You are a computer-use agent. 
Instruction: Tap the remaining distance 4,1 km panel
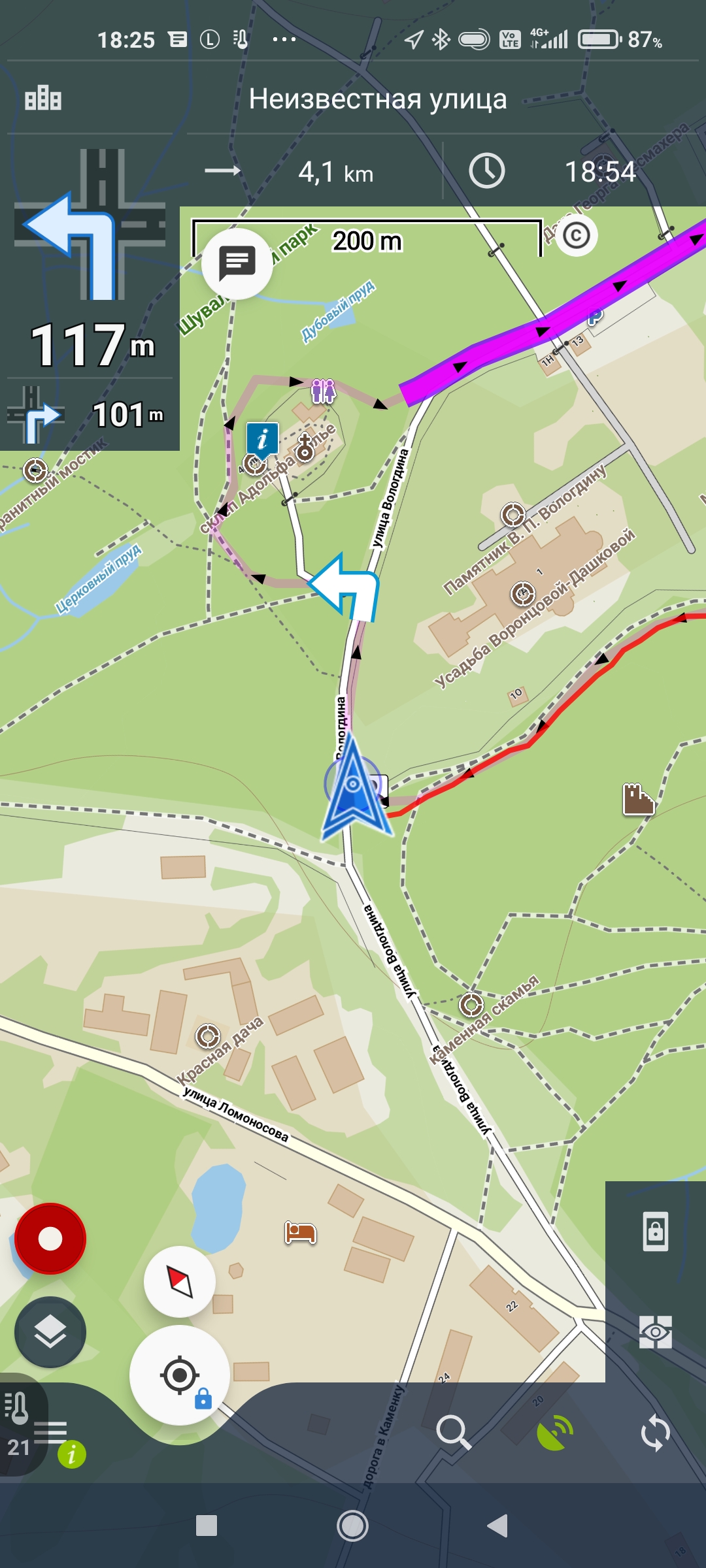click(314, 172)
